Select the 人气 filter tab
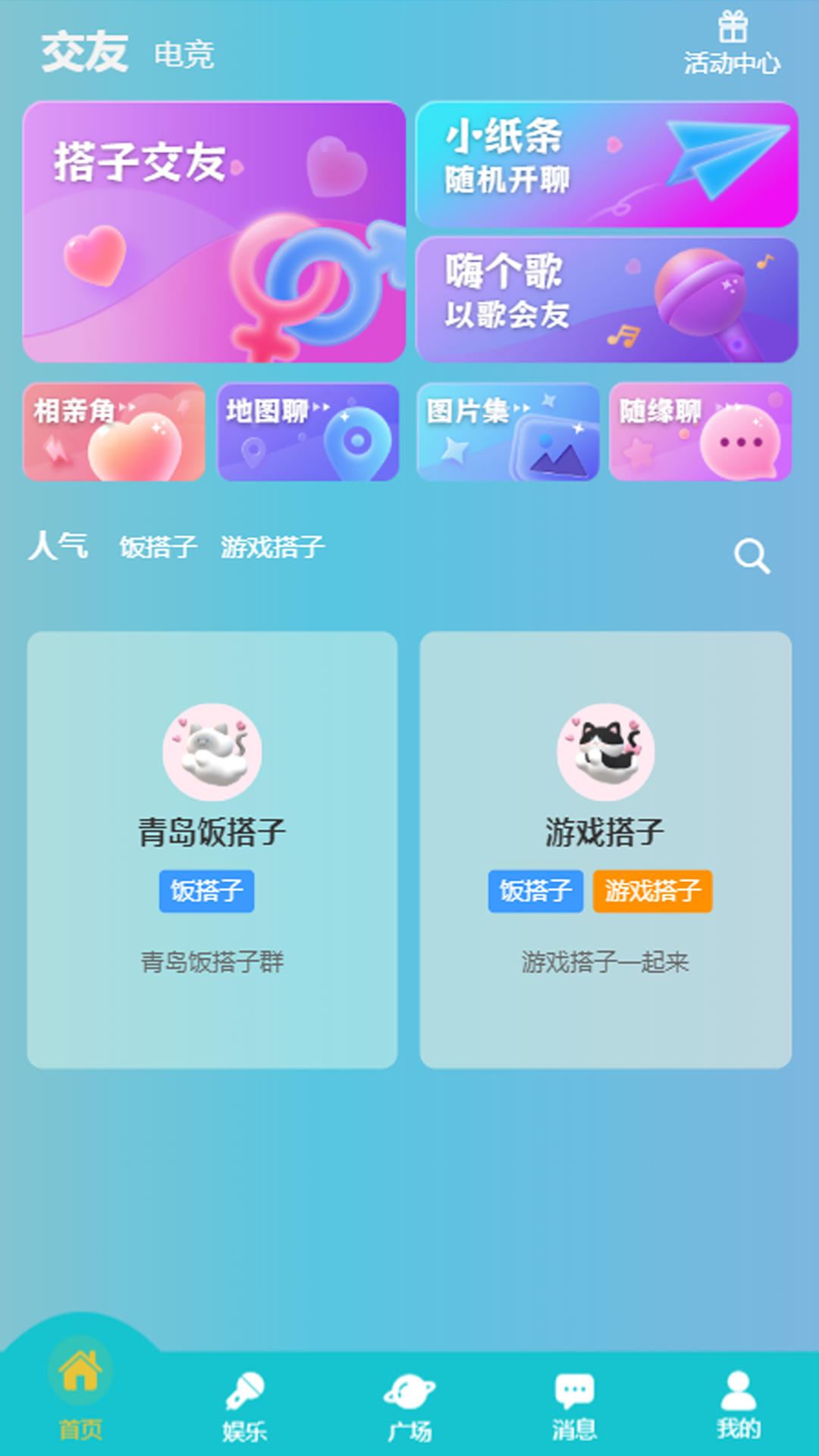Screen dimensions: 819x1456 58,546
